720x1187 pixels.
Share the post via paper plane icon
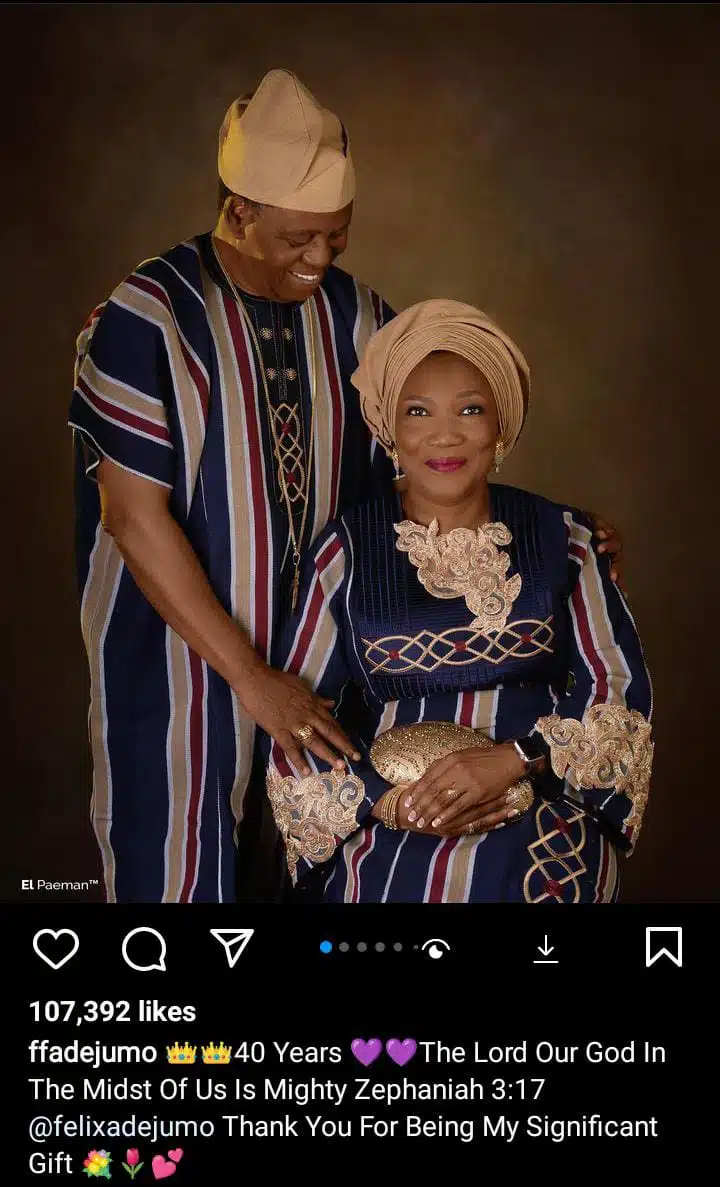232,947
